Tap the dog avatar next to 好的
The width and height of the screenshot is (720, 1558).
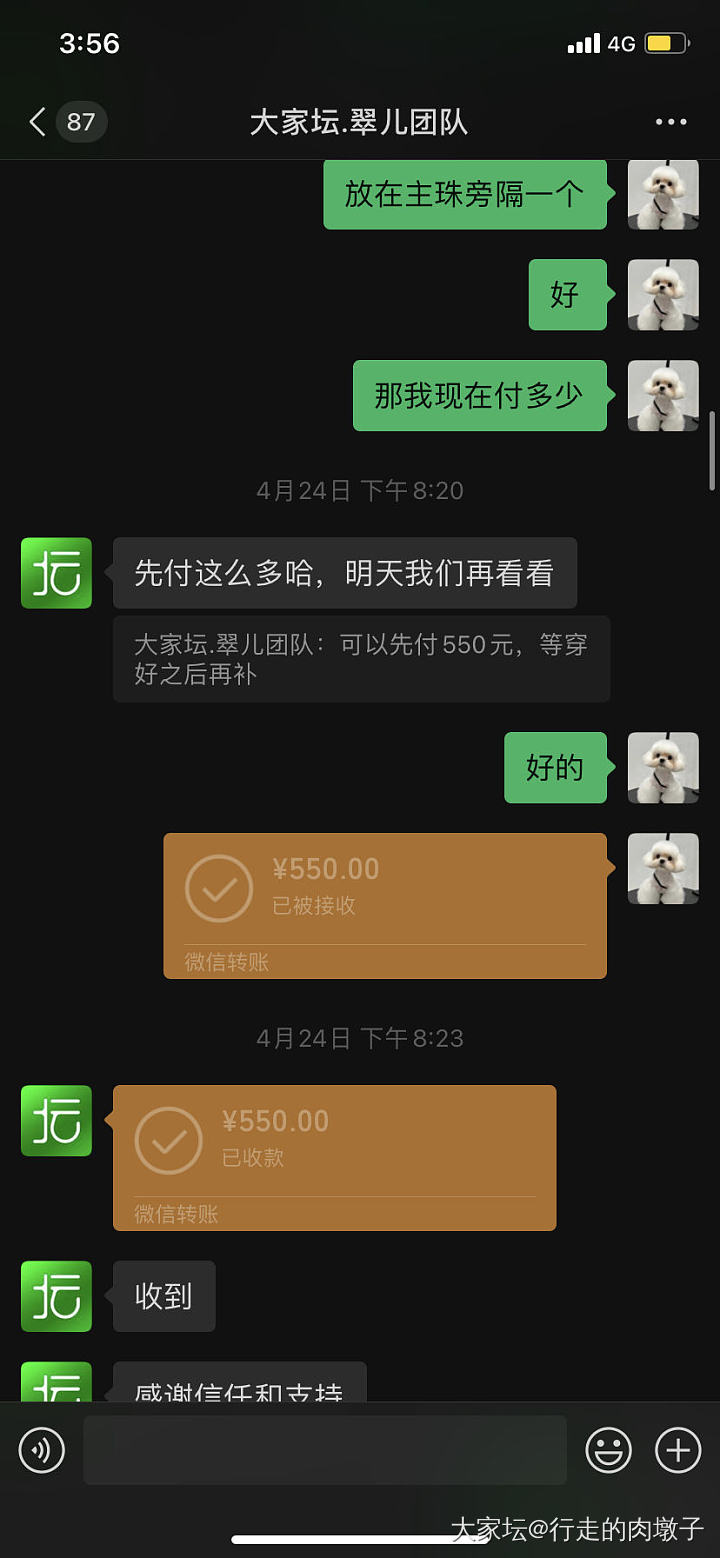click(x=663, y=767)
